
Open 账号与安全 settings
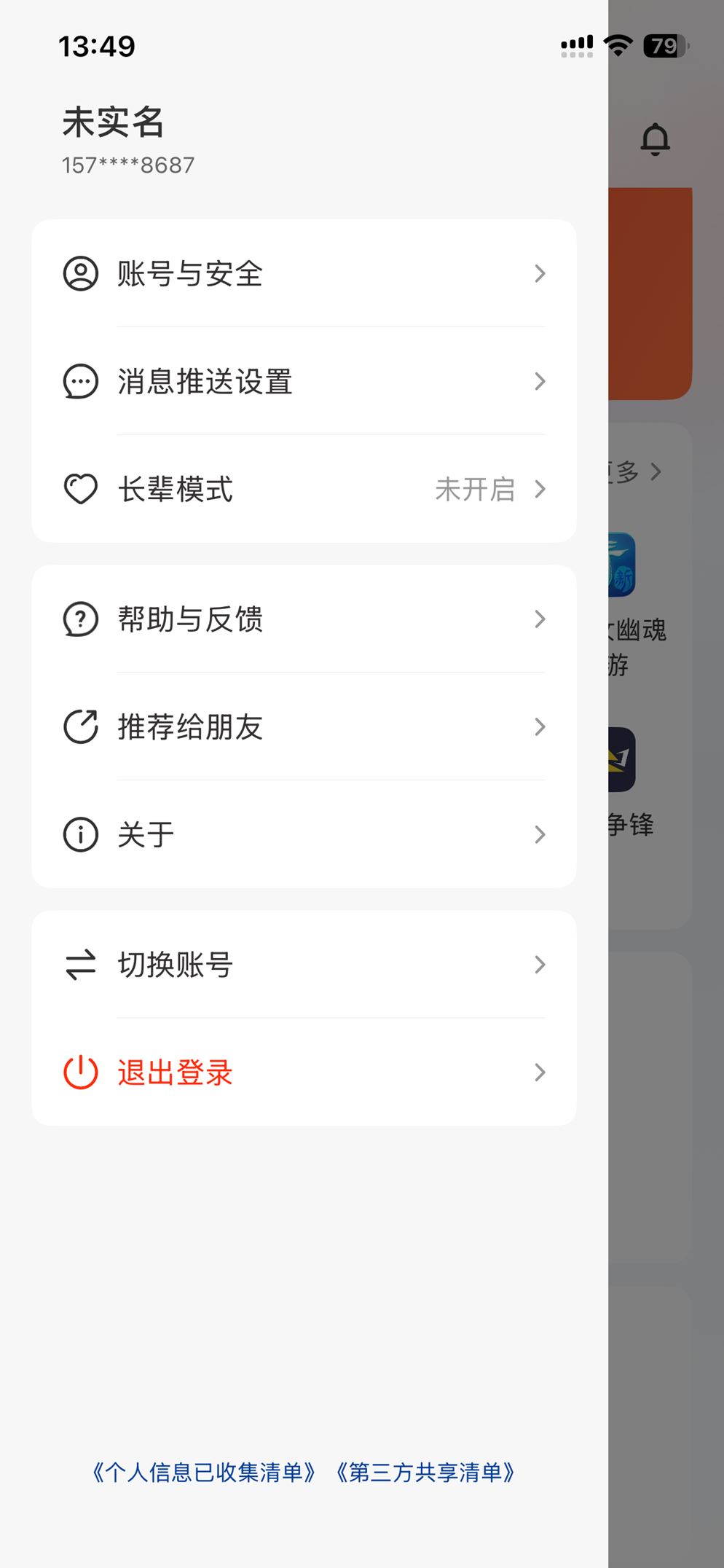(x=304, y=274)
